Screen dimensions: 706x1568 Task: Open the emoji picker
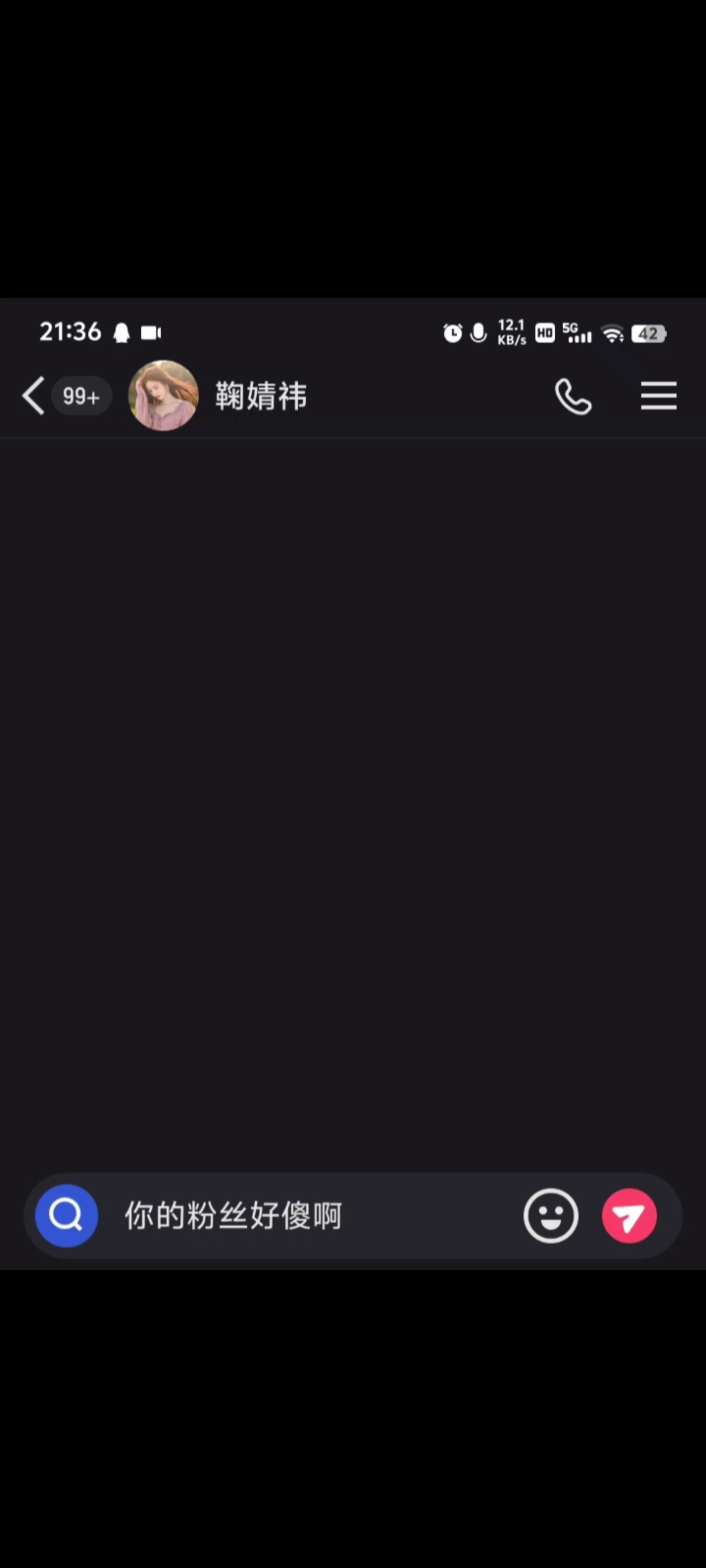(551, 1216)
